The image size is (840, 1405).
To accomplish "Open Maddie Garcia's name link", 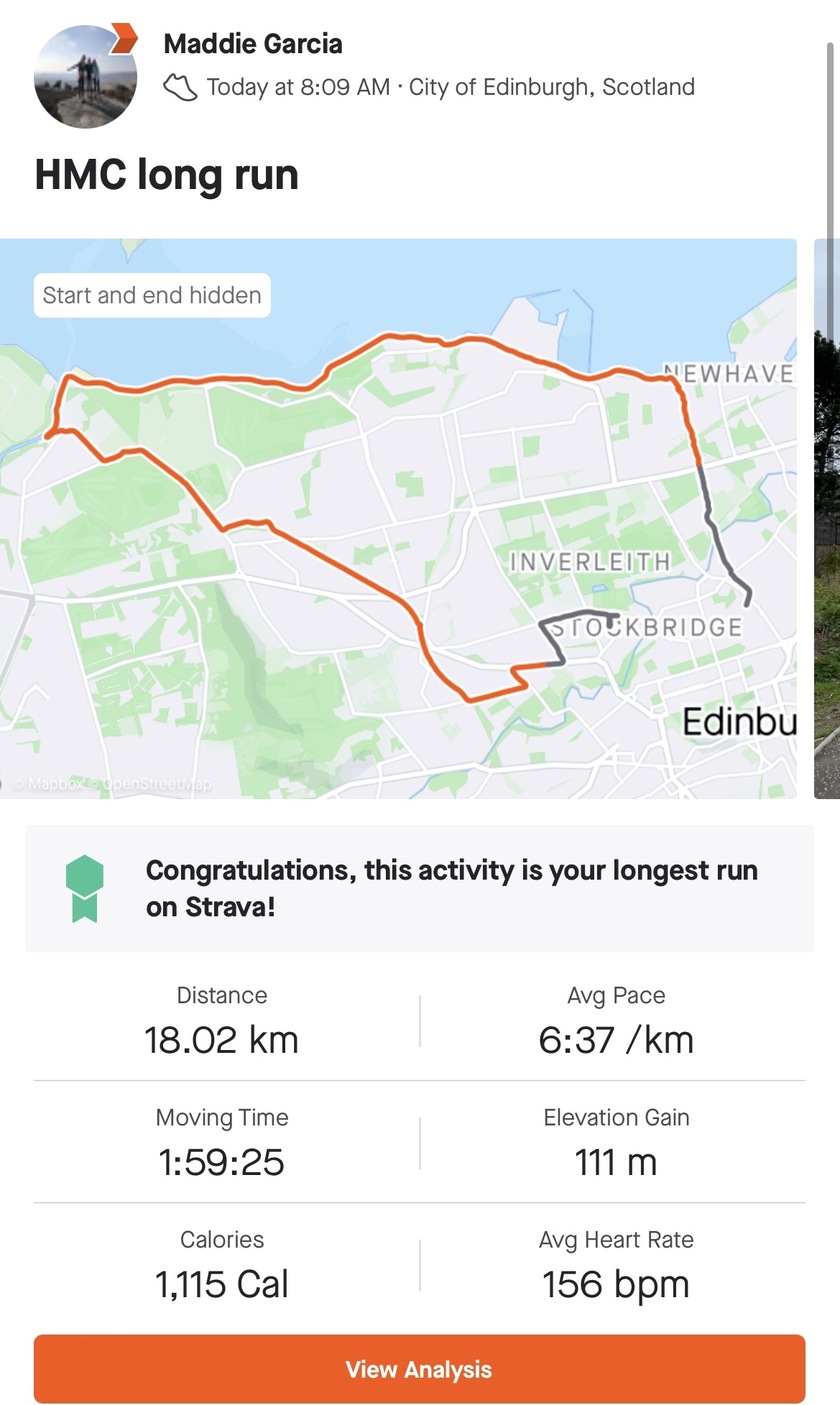I will tap(253, 44).
